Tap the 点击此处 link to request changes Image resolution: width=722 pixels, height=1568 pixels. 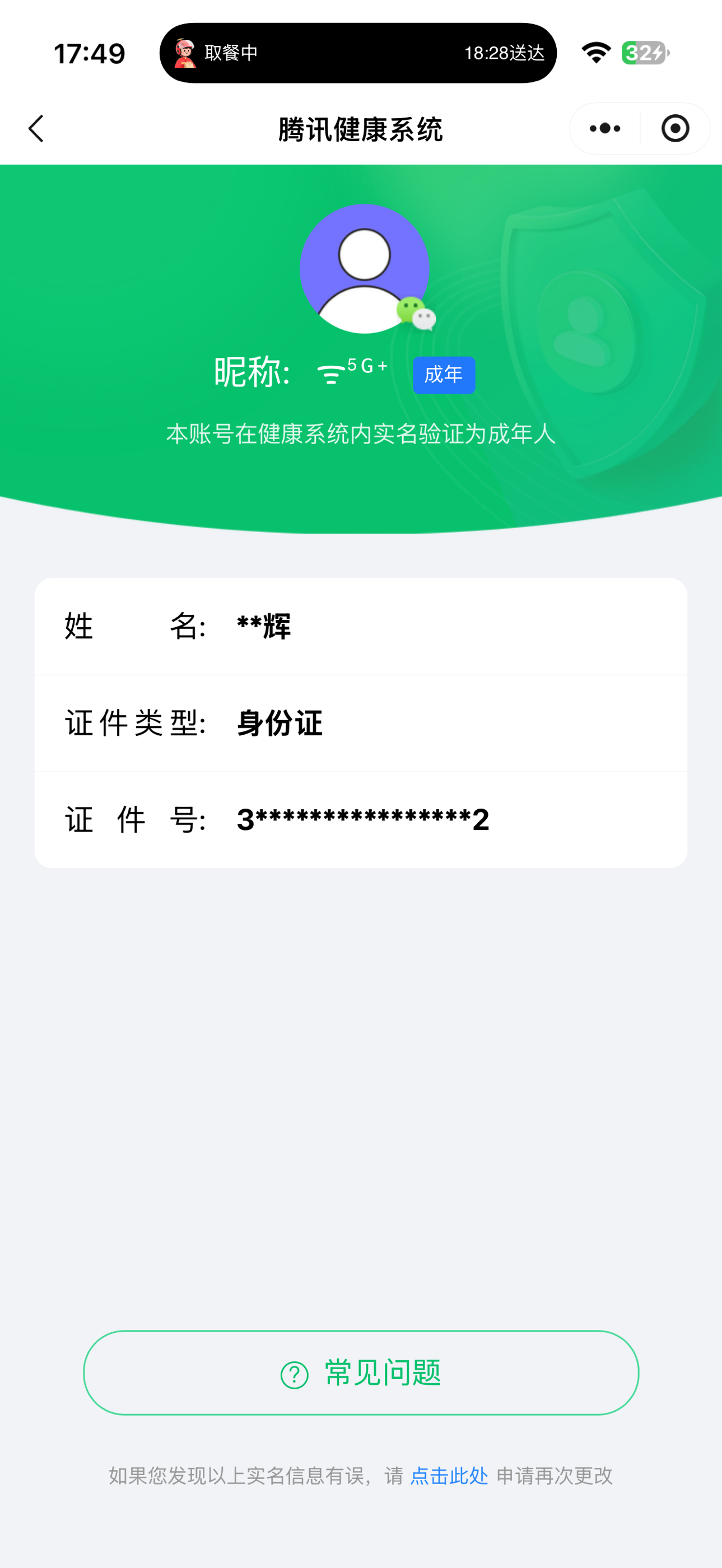coord(449,1476)
